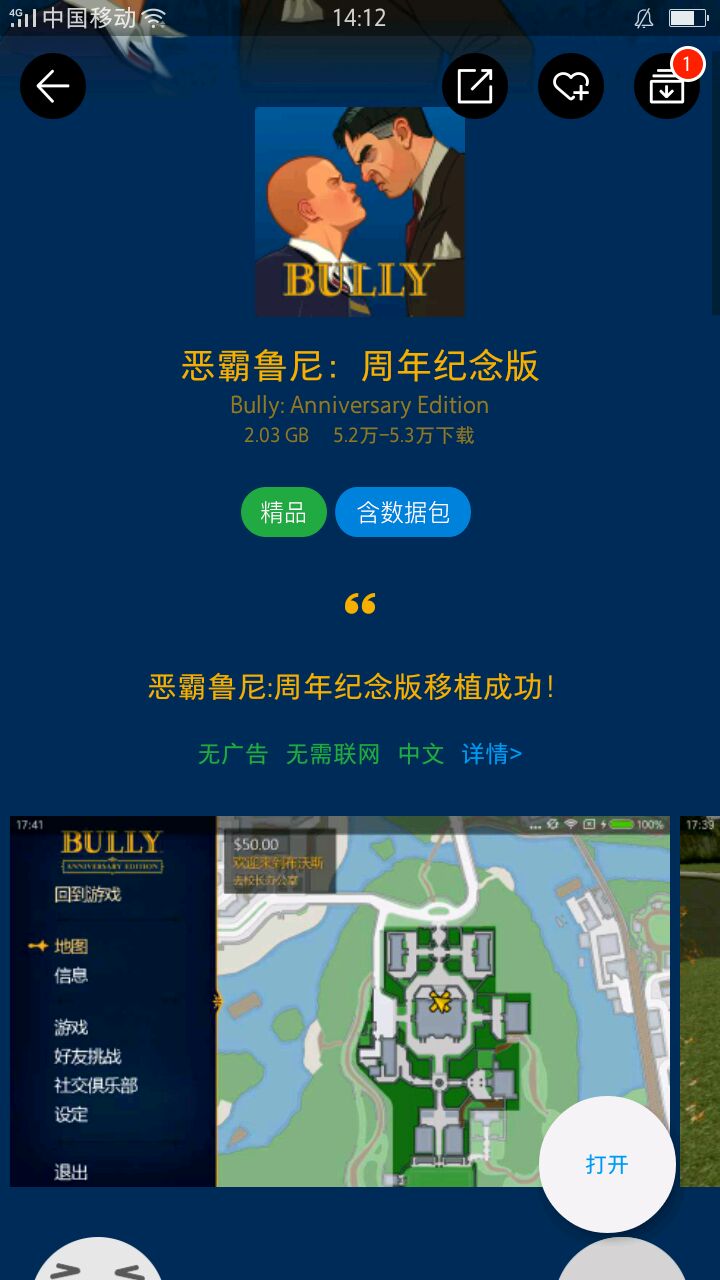This screenshot has height=1280, width=720.
Task: Open the download manager icon
Action: 667,86
